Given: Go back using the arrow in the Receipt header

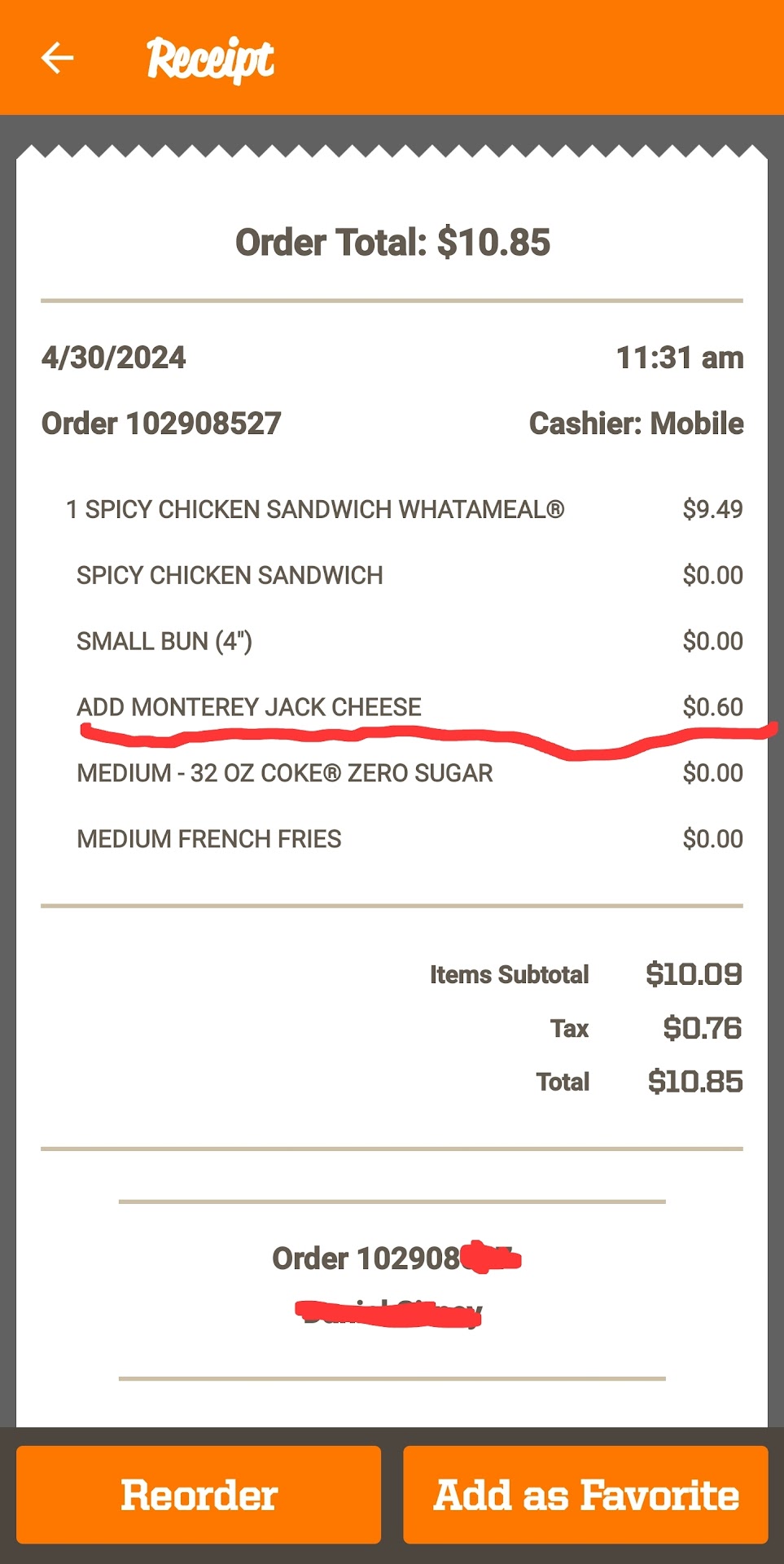Looking at the screenshot, I should [x=57, y=58].
